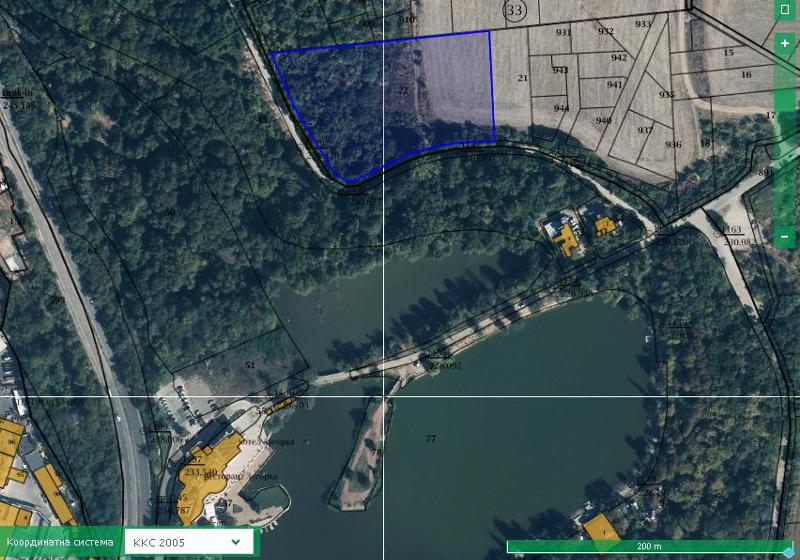
Task: Tap the zoom level slider track
Action: click(x=785, y=140)
